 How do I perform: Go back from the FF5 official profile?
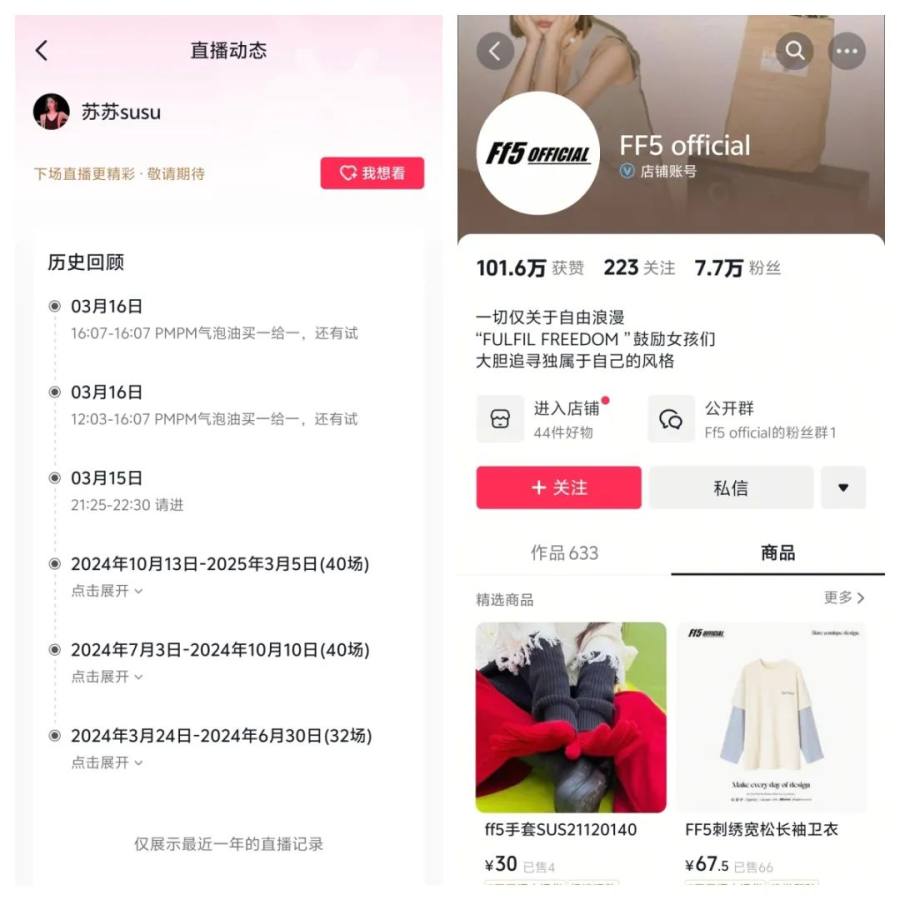click(x=494, y=50)
